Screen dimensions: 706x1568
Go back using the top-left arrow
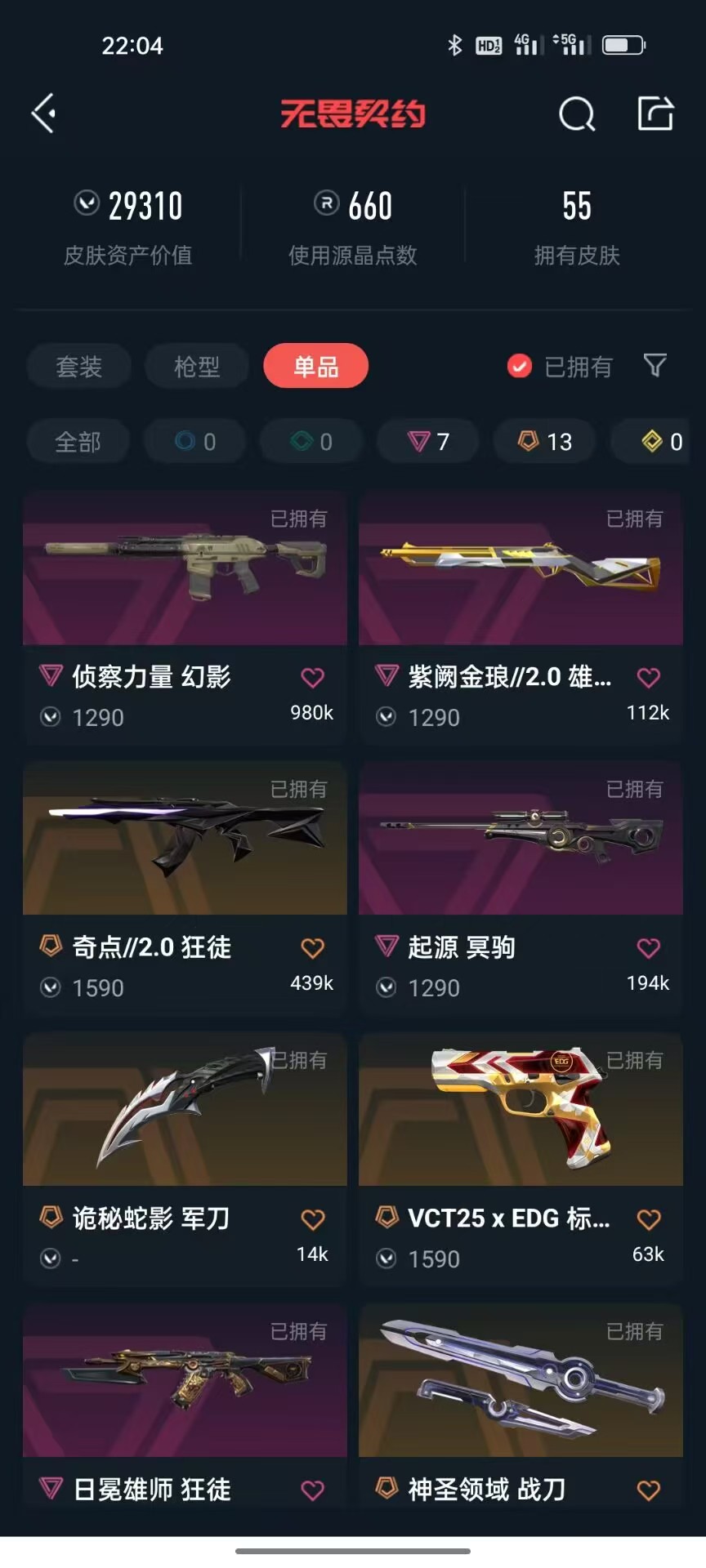43,113
